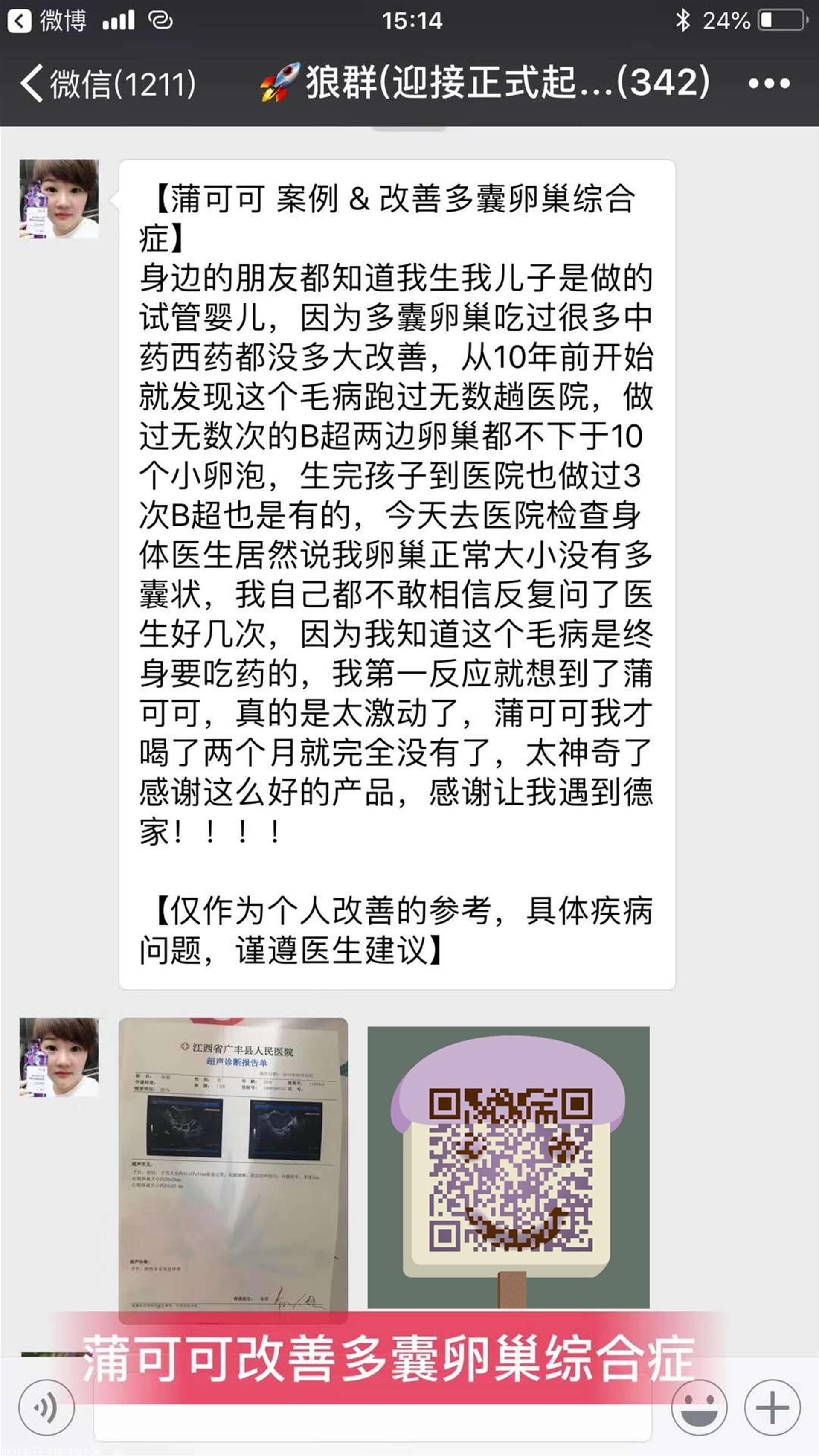Open the plus attachment menu
This screenshot has width=819, height=1456.
[x=772, y=1407]
